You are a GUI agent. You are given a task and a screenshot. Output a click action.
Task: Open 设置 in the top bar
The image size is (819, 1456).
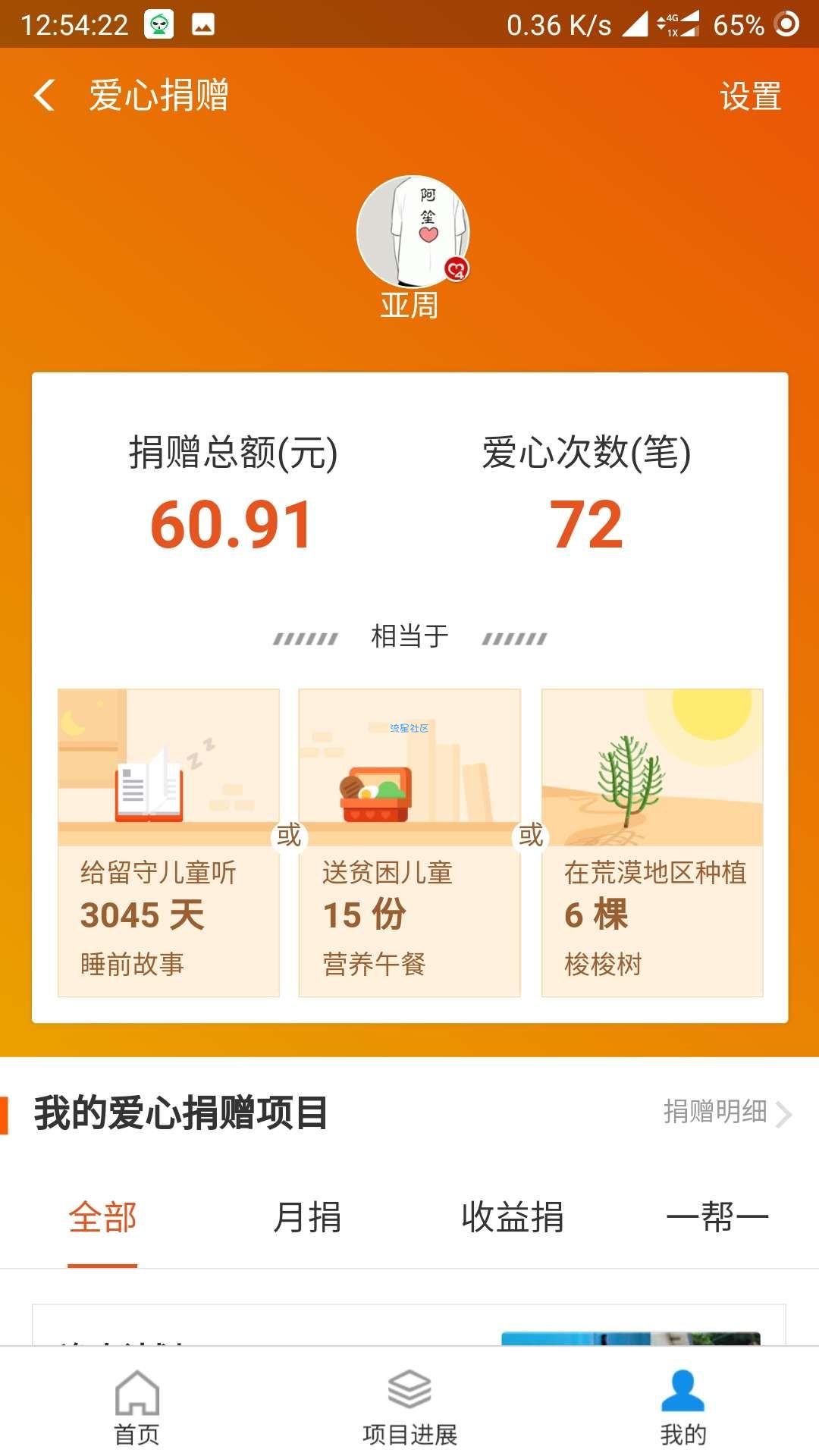point(750,96)
